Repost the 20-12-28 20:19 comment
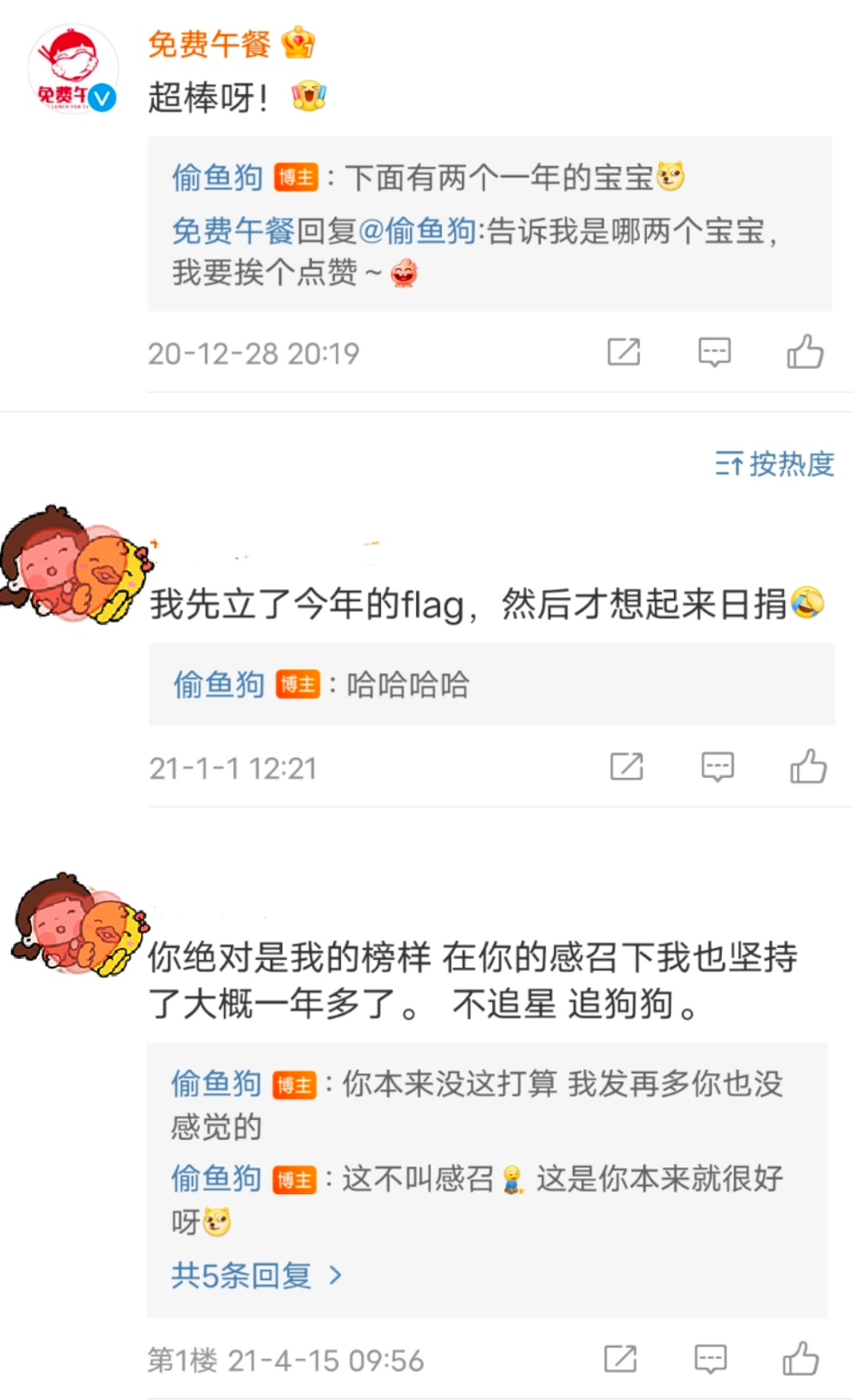Viewport: 853px width, 1400px height. tap(624, 352)
